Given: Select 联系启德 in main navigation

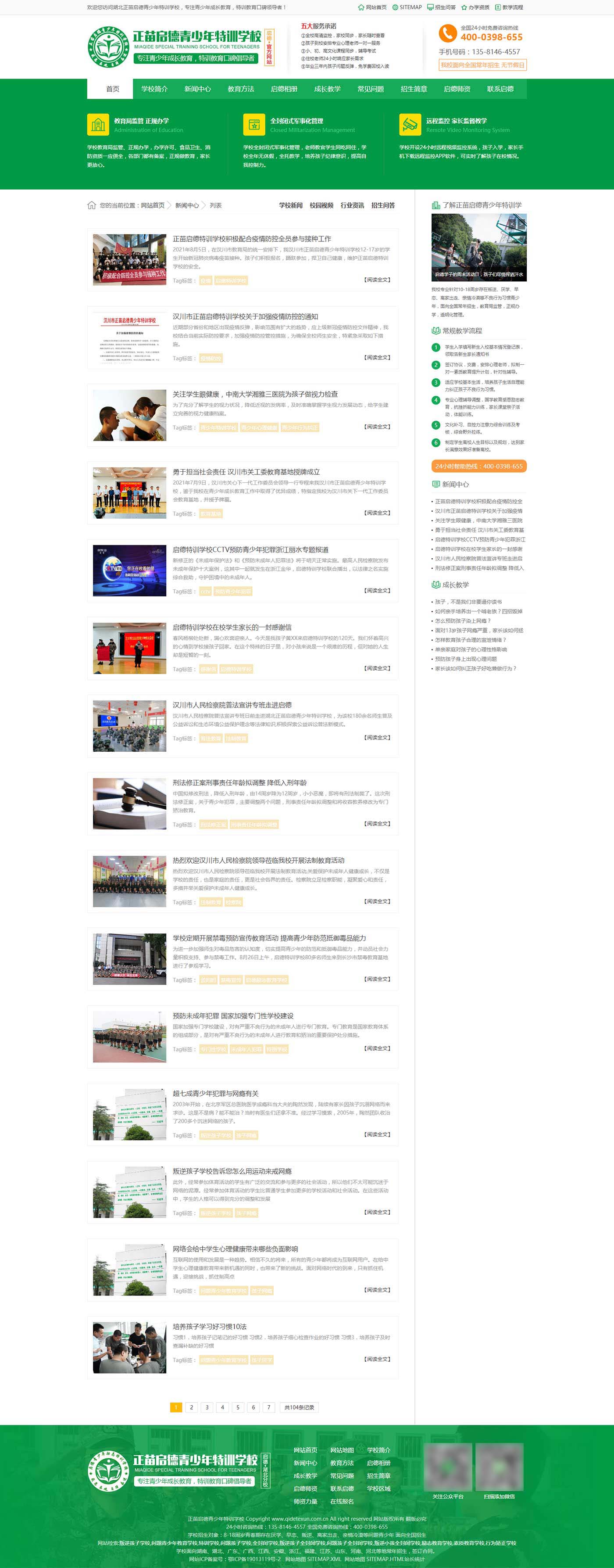Looking at the screenshot, I should [500, 89].
